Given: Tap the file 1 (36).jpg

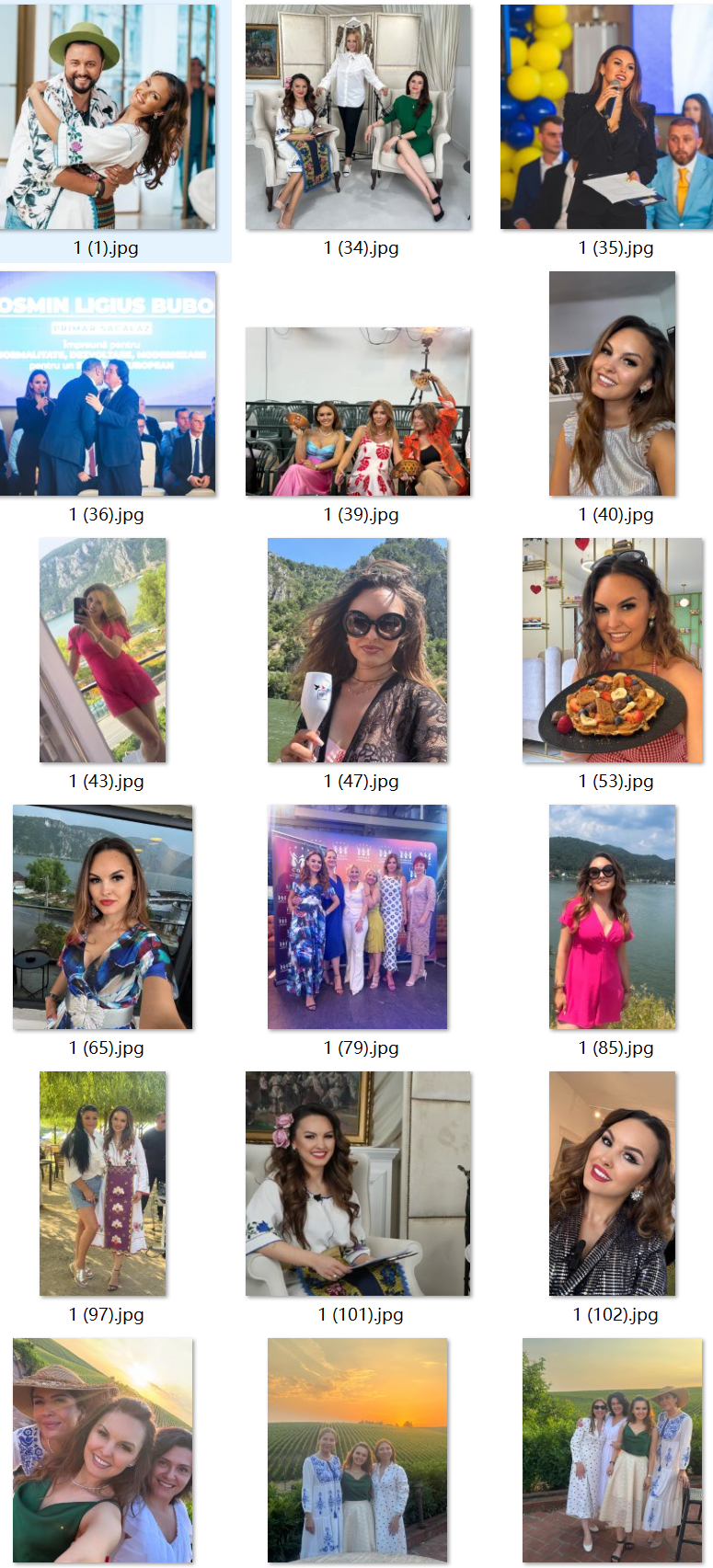Looking at the screenshot, I should coord(108,383).
